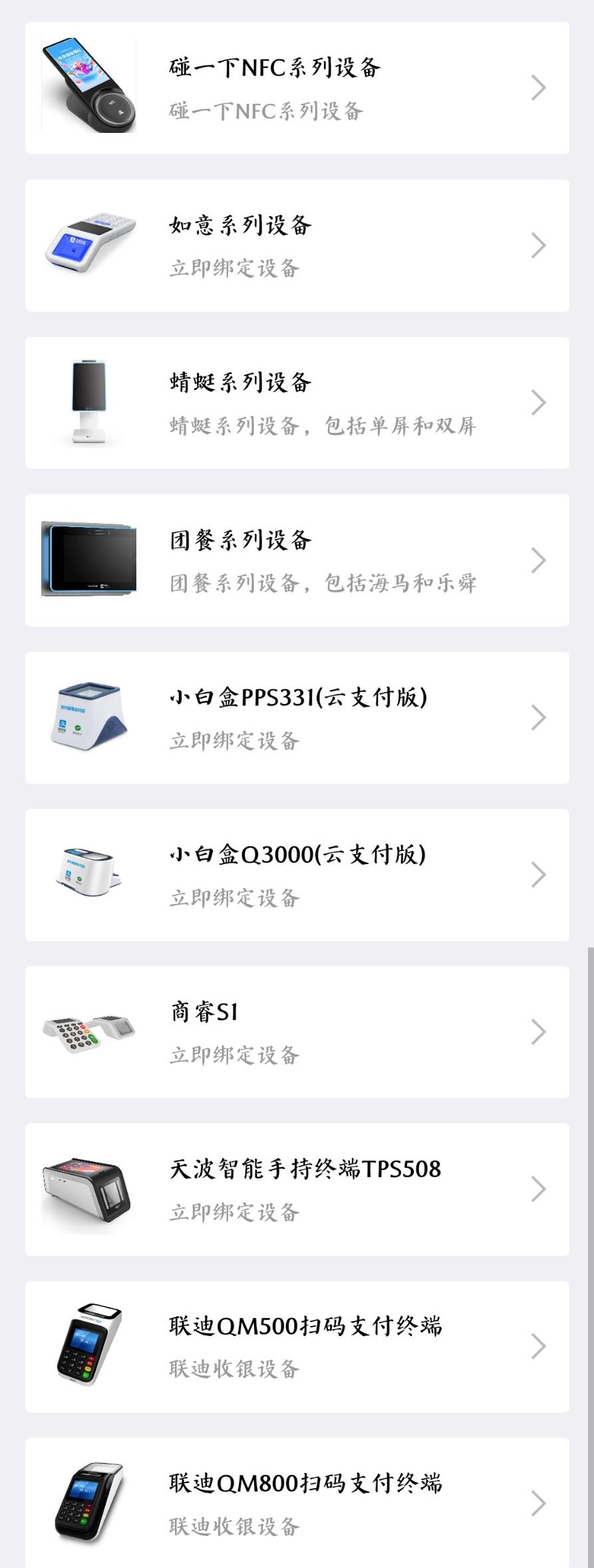Select the 小白盒PPS331(云支付版) title

[x=299, y=697]
